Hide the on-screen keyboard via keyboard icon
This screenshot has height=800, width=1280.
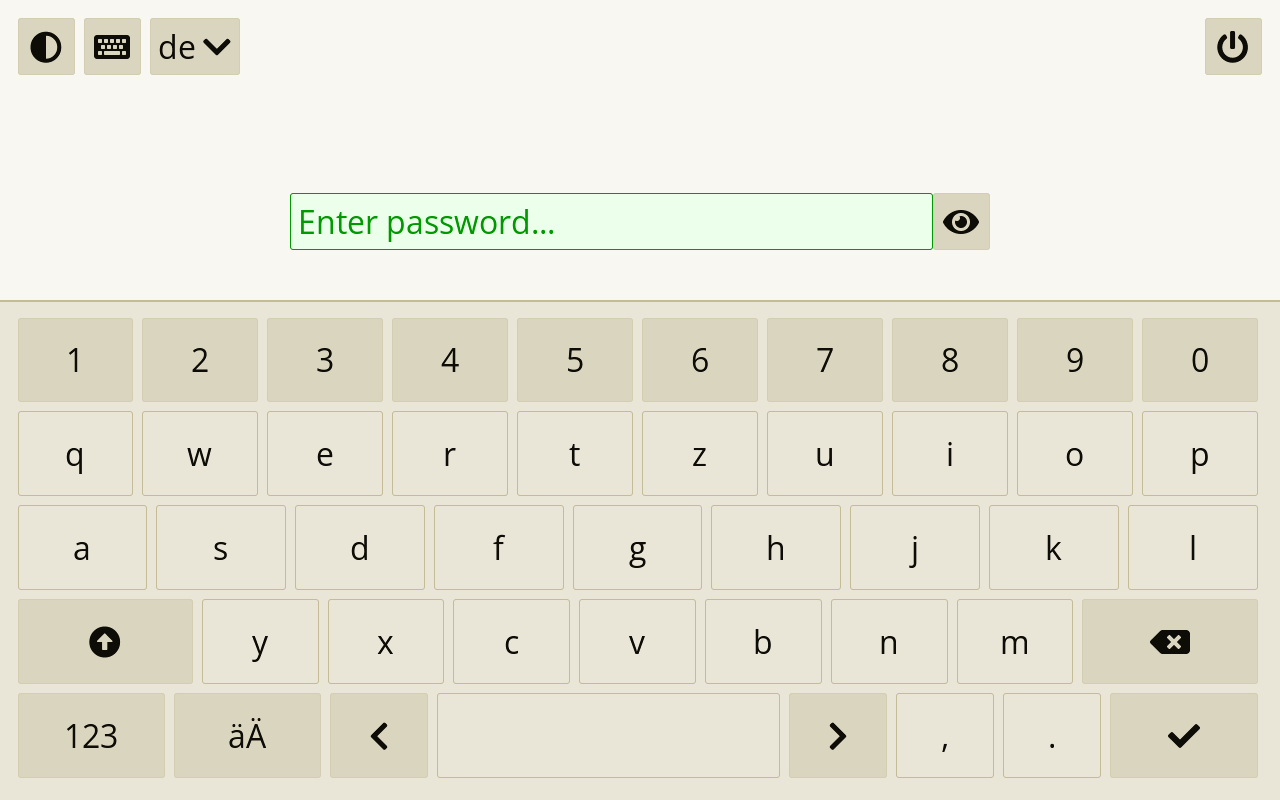point(112,47)
